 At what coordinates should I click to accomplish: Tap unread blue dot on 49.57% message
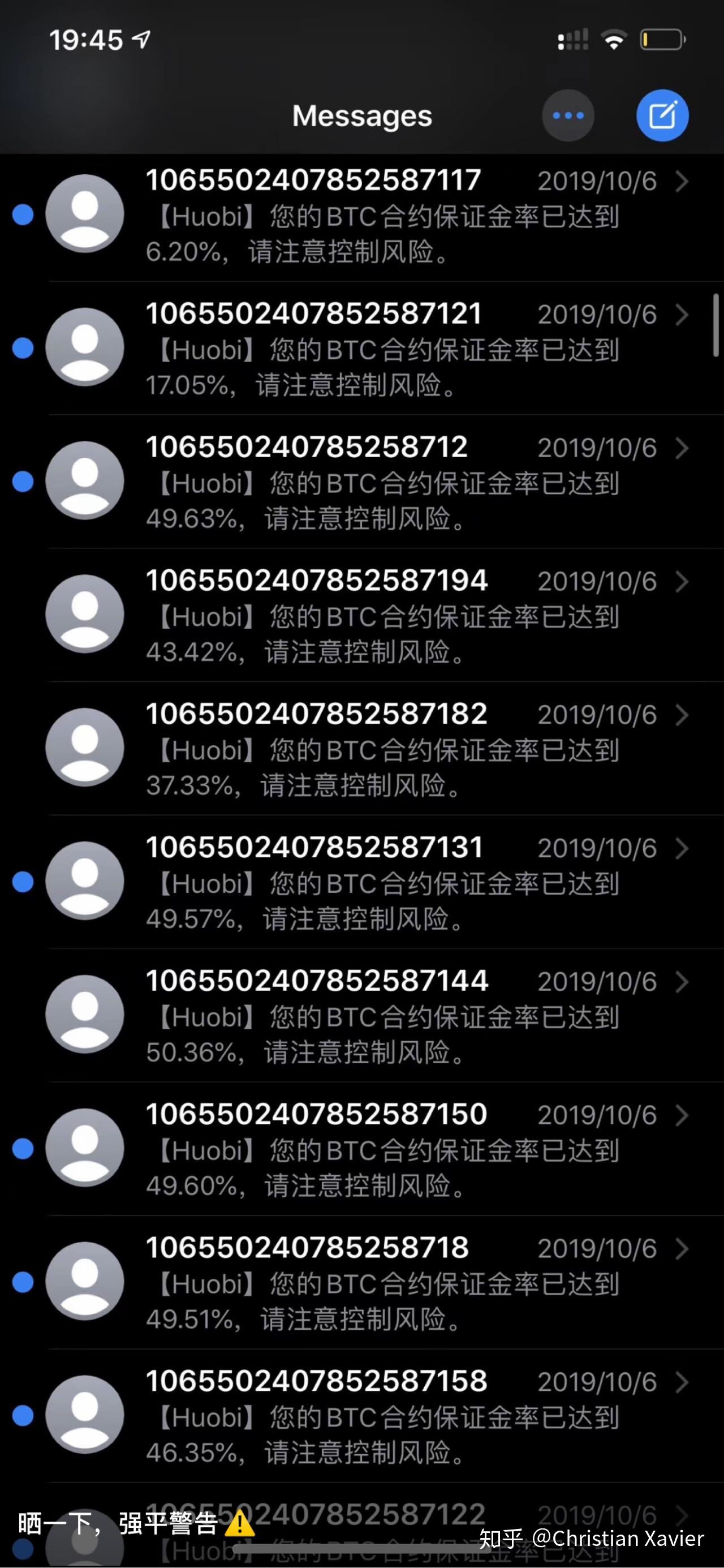coord(22,882)
